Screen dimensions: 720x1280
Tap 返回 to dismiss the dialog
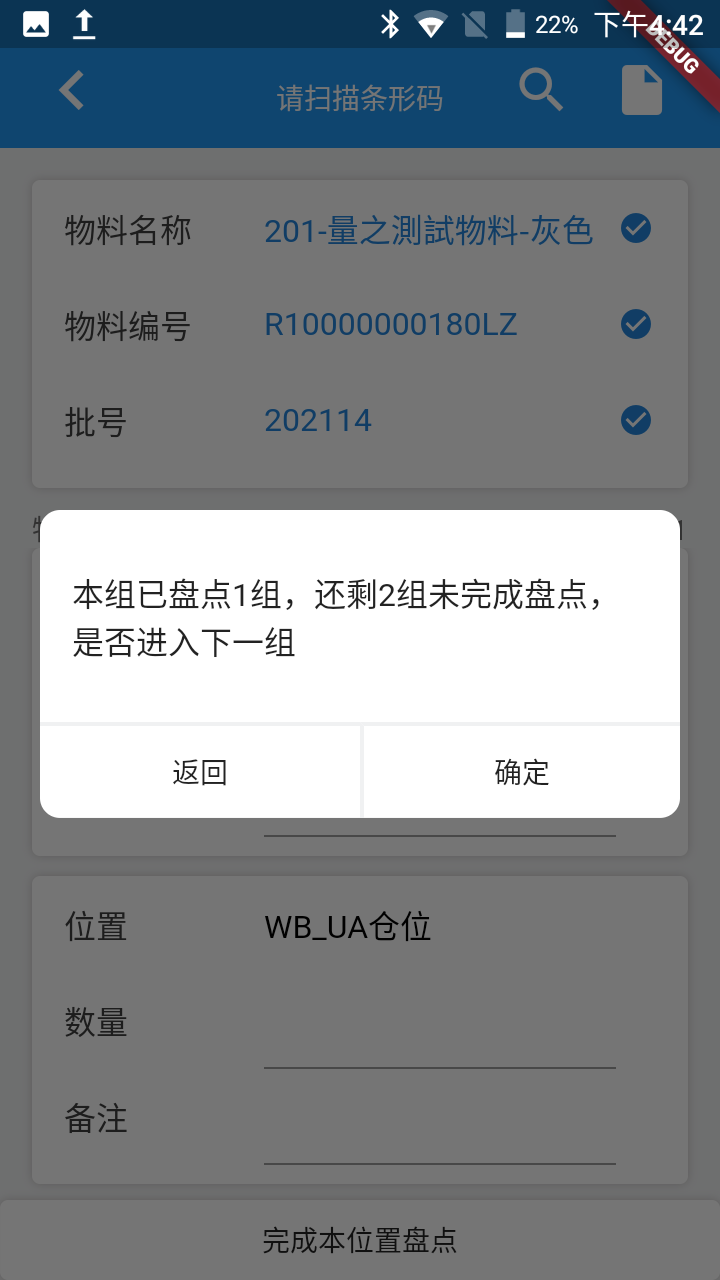click(200, 772)
